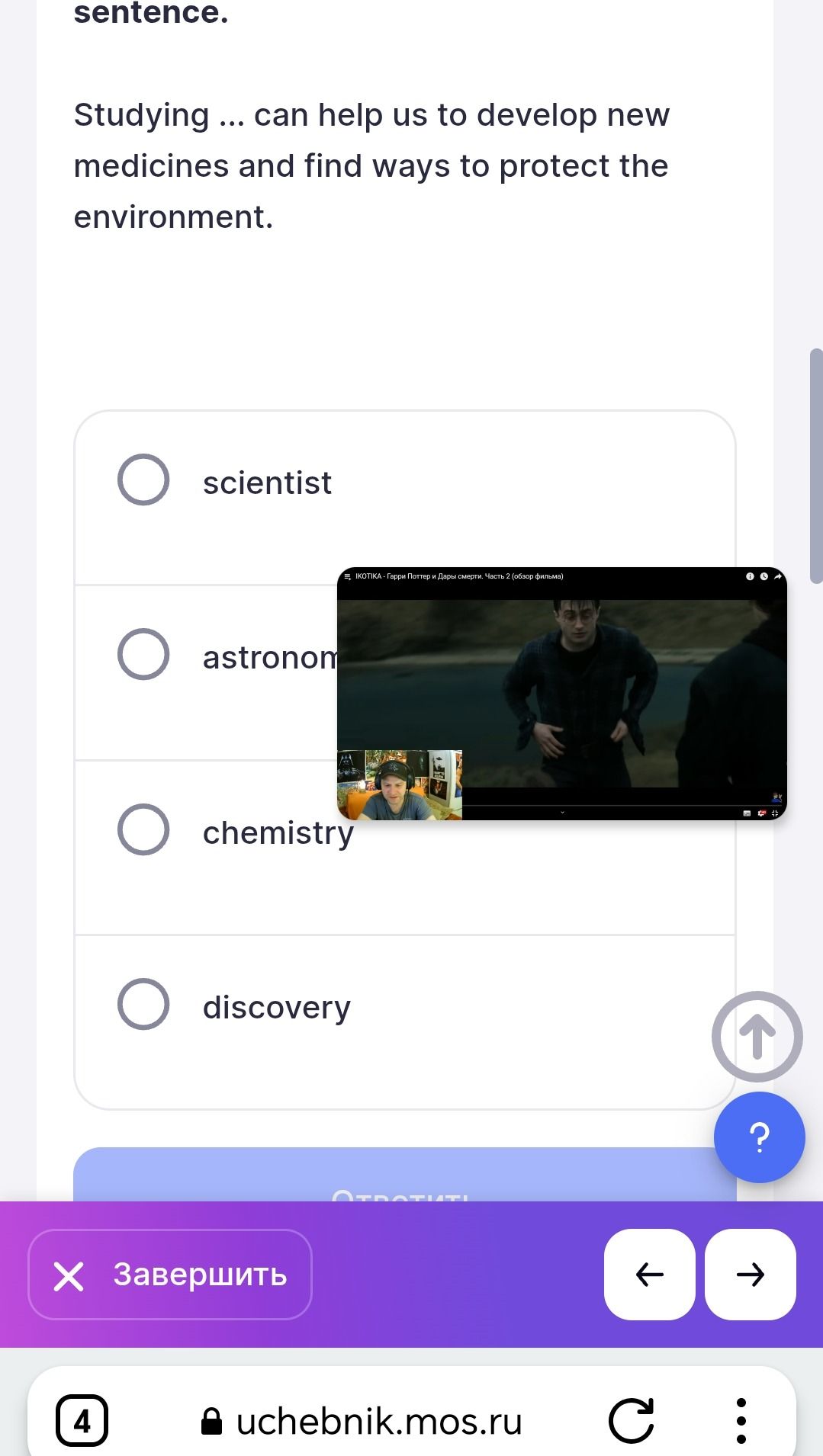Open the browser tabs counter
The image size is (823, 1456).
pyautogui.click(x=82, y=1421)
